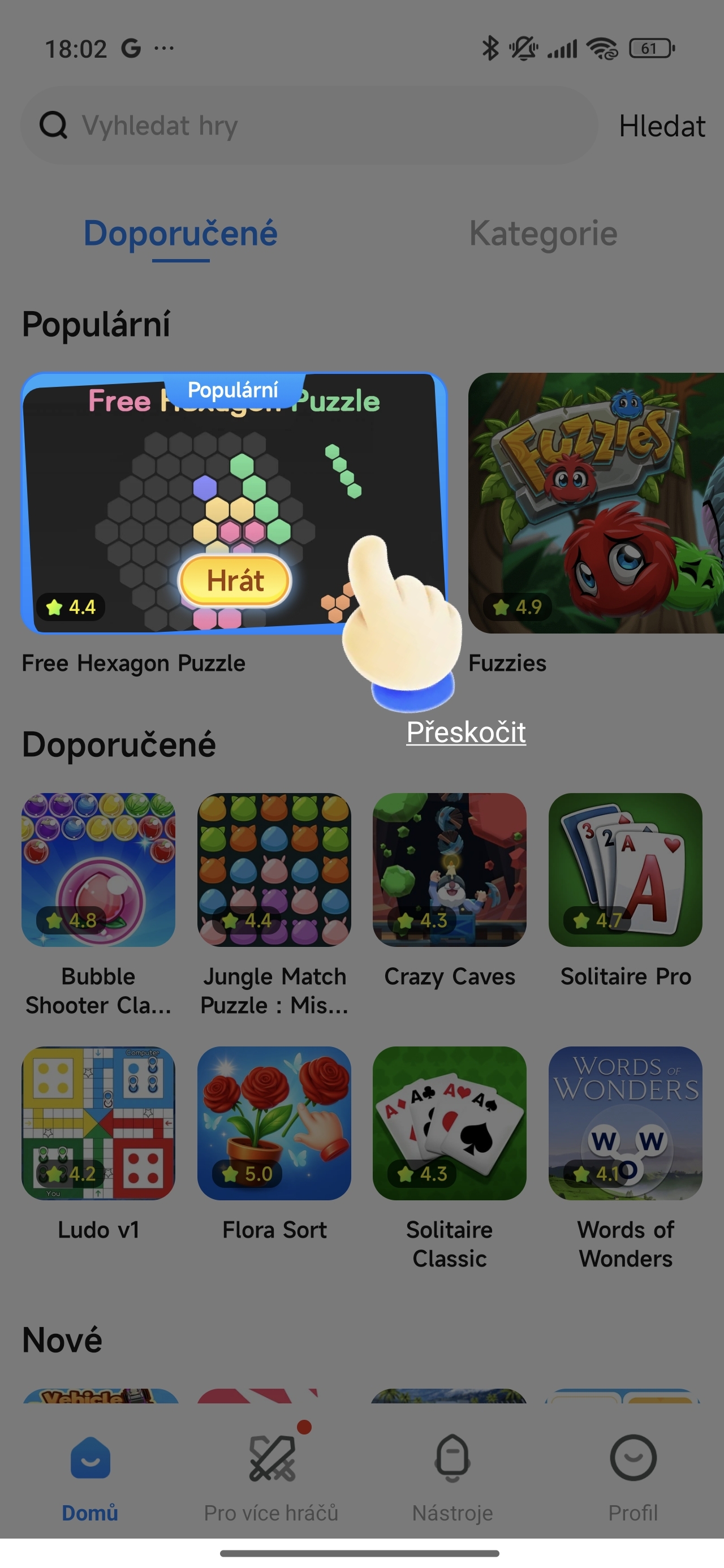This screenshot has width=724, height=1568.
Task: Skip the tutorial via Přeskočit link
Action: (x=466, y=731)
